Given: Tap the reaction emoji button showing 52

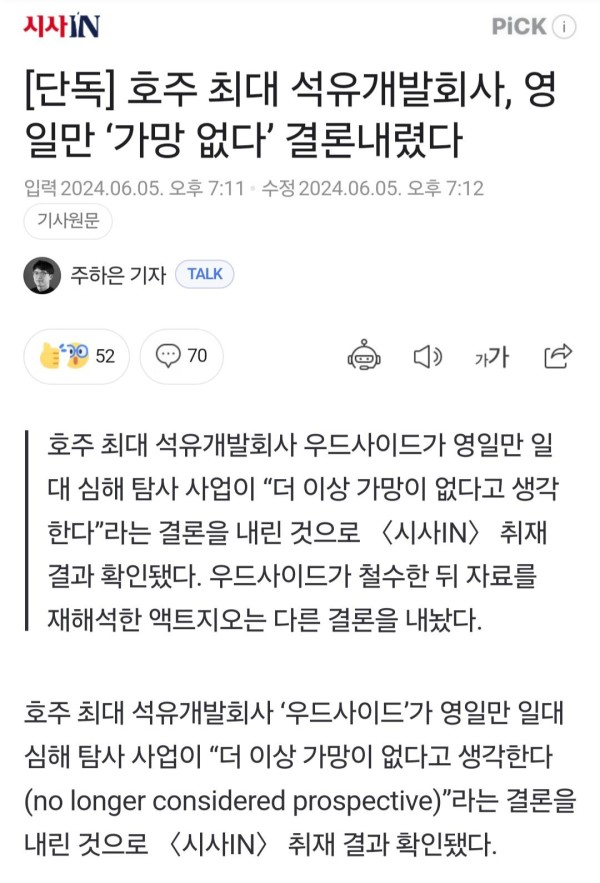Looking at the screenshot, I should coord(77,356).
